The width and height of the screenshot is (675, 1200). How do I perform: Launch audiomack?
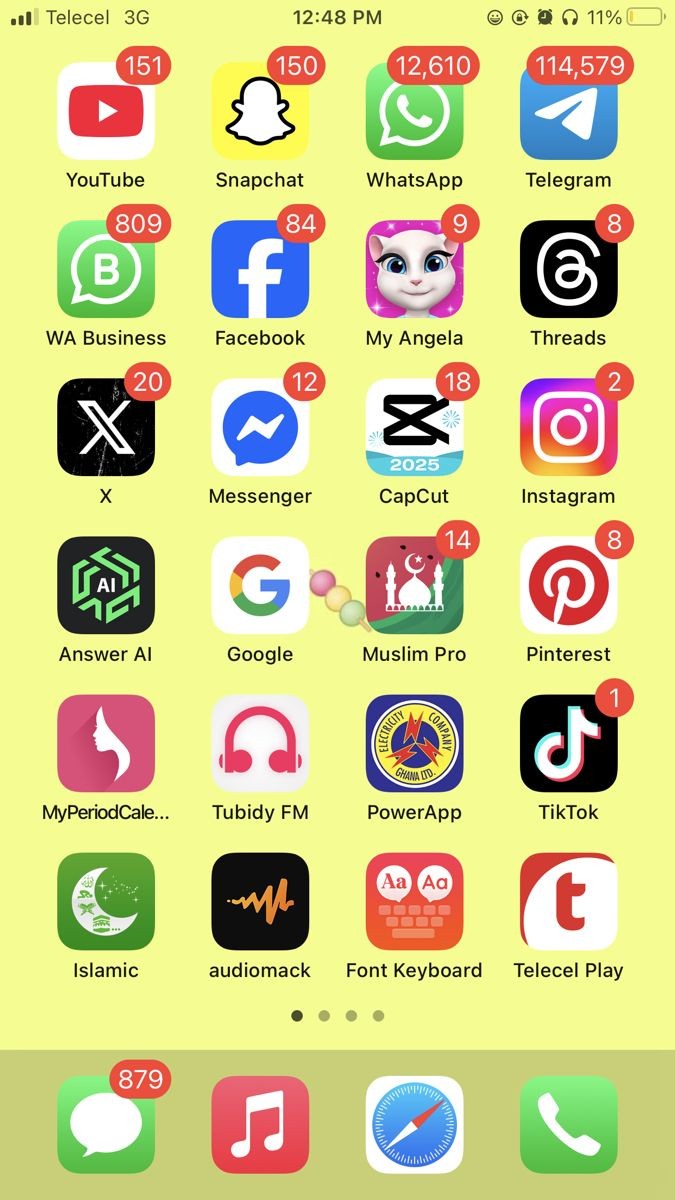click(x=260, y=901)
